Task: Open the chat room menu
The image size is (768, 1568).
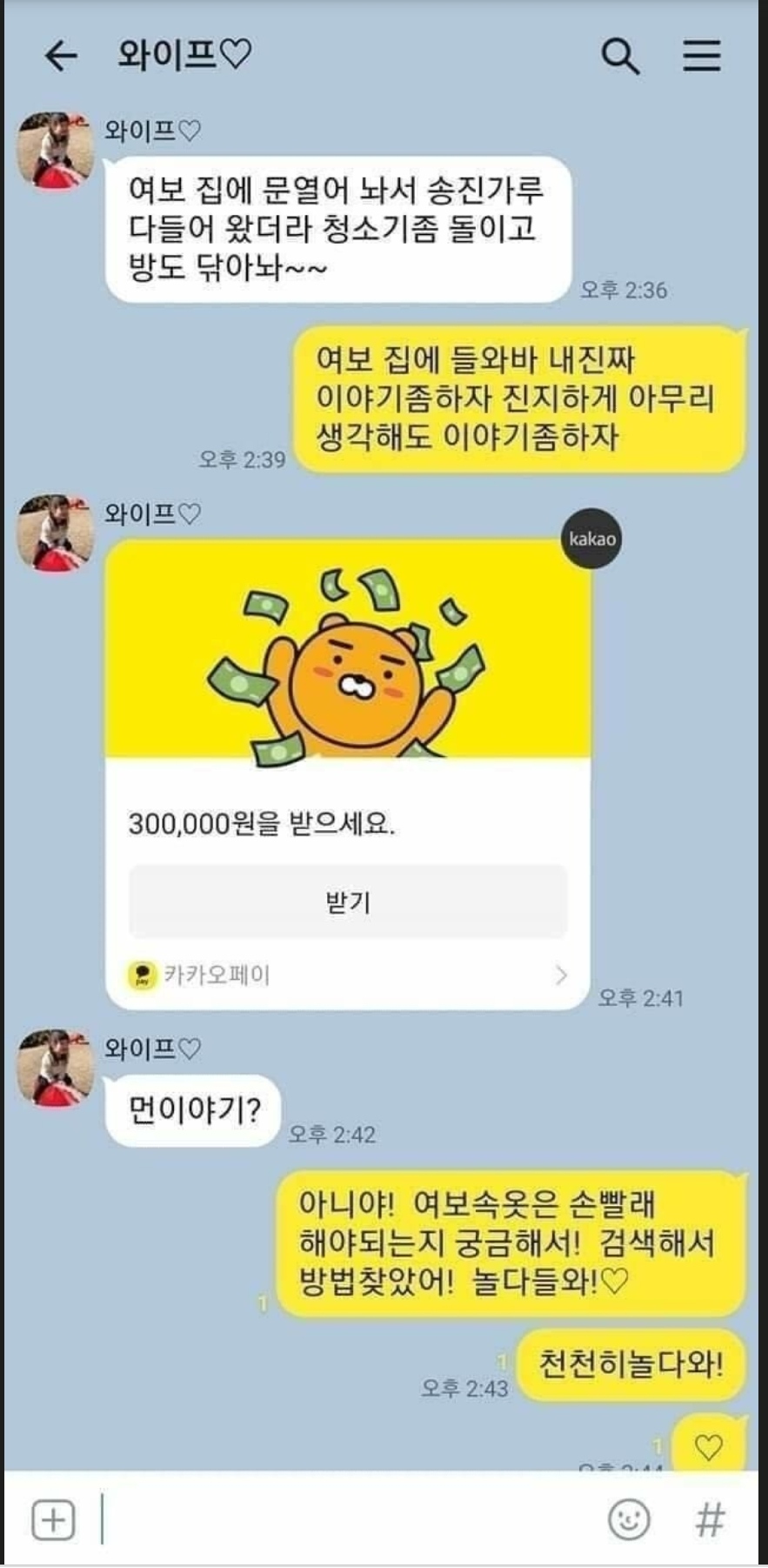Action: [x=701, y=57]
